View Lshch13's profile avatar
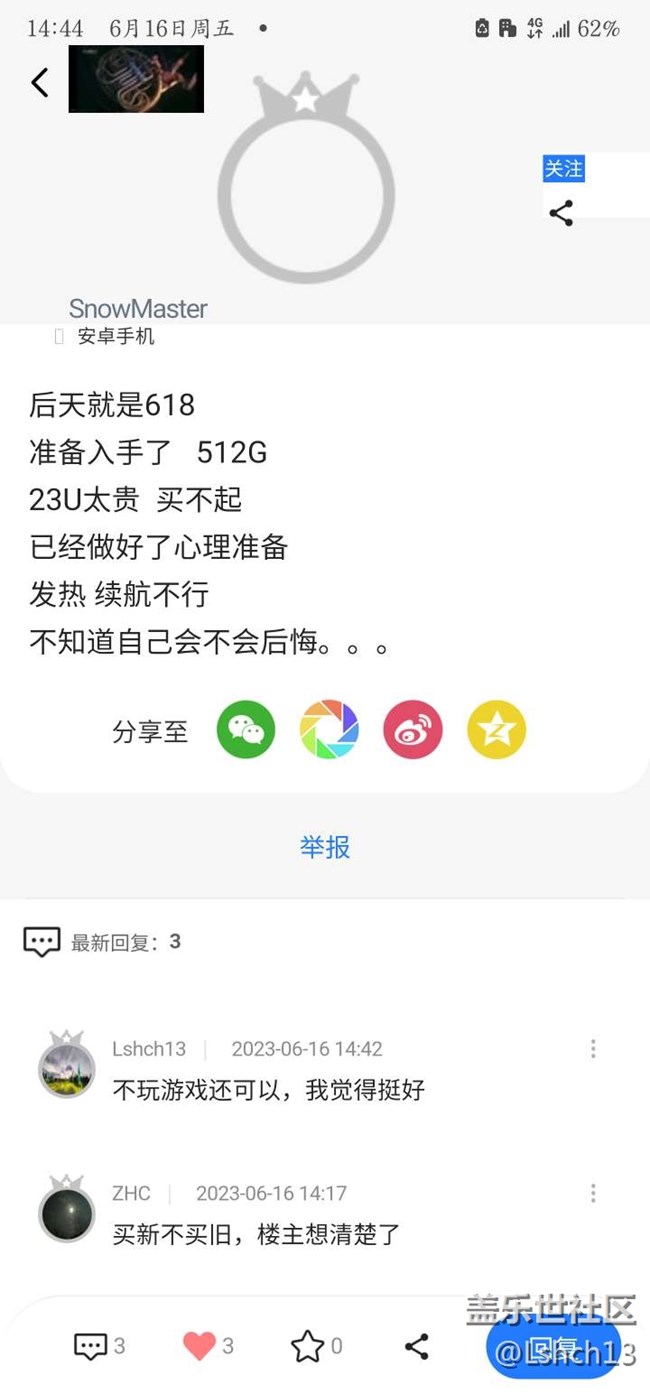 point(66,1068)
